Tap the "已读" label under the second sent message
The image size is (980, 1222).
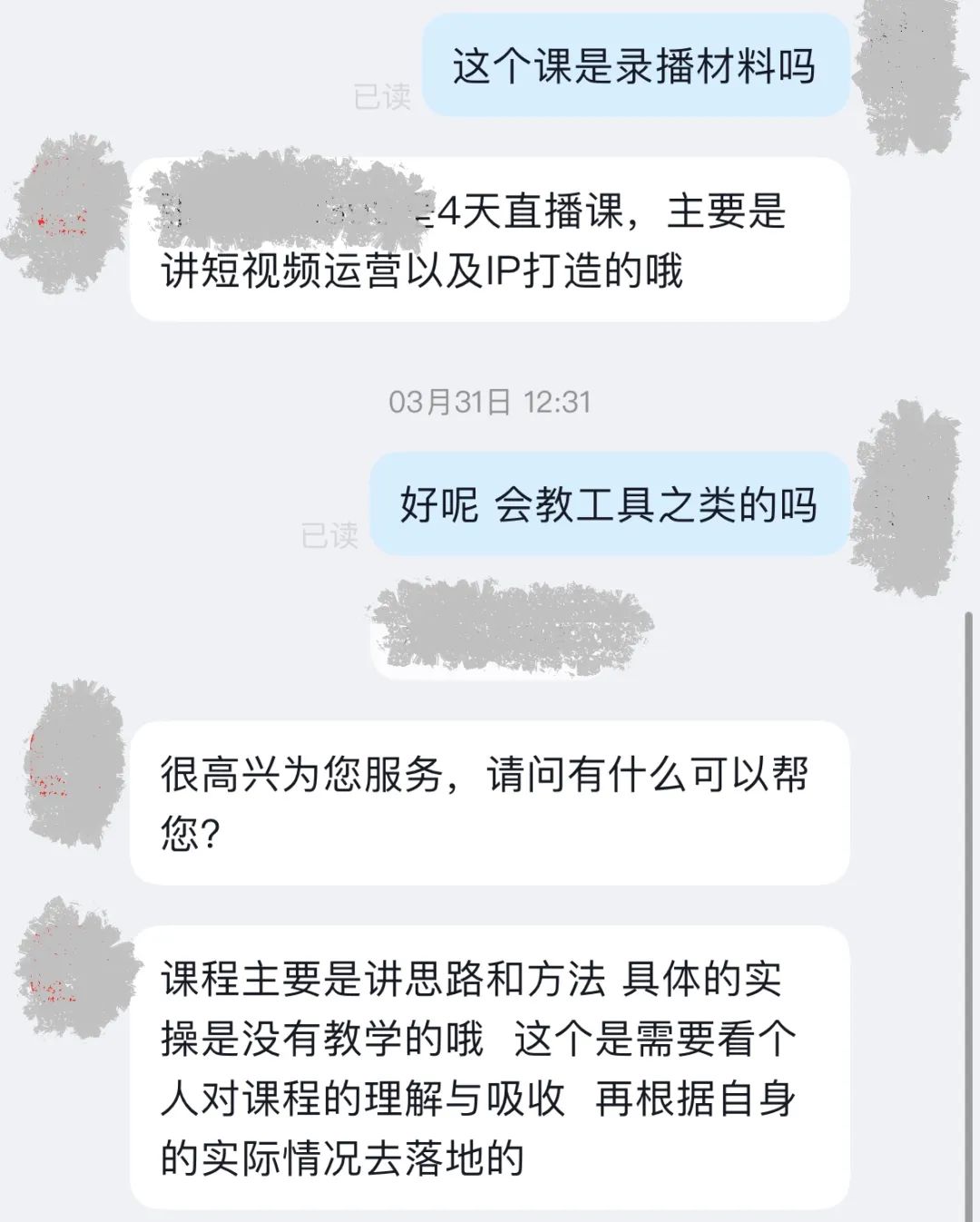tap(329, 537)
